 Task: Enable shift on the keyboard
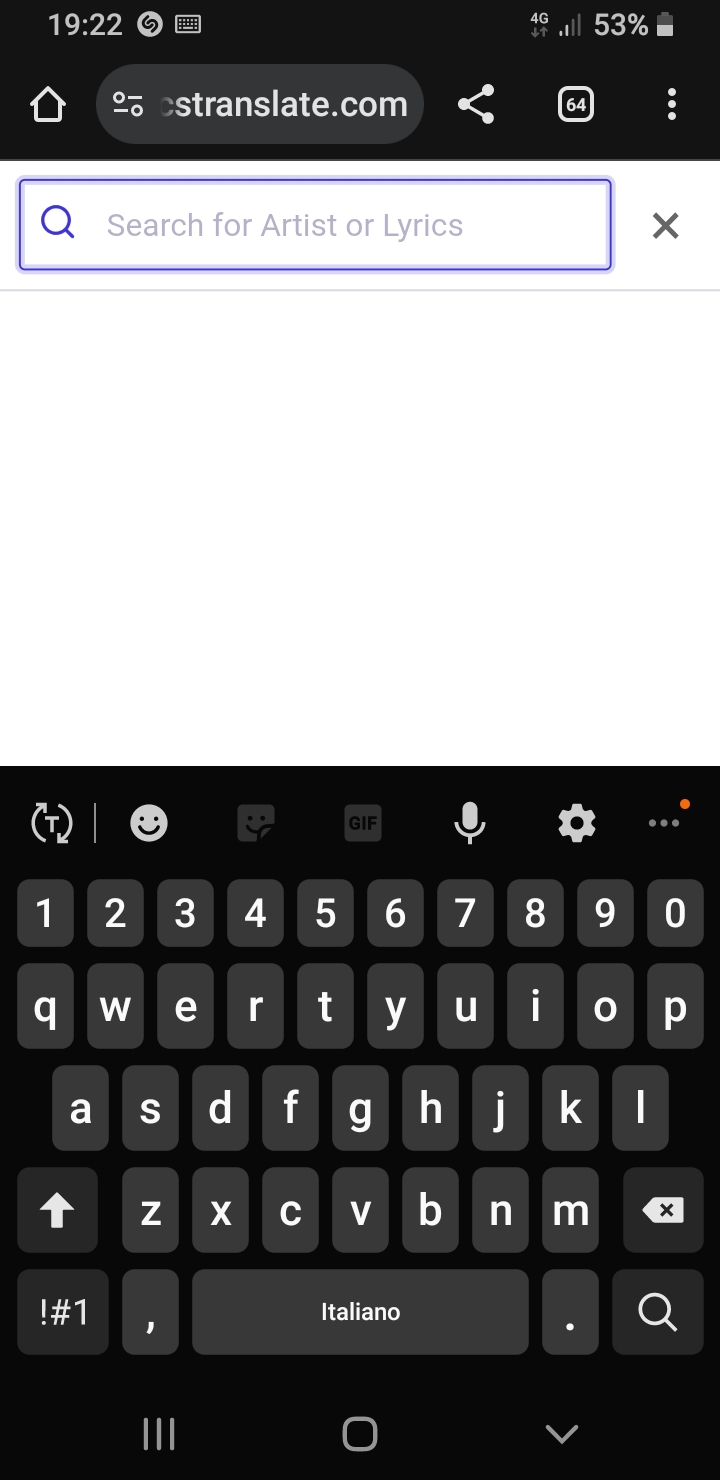coord(57,1211)
